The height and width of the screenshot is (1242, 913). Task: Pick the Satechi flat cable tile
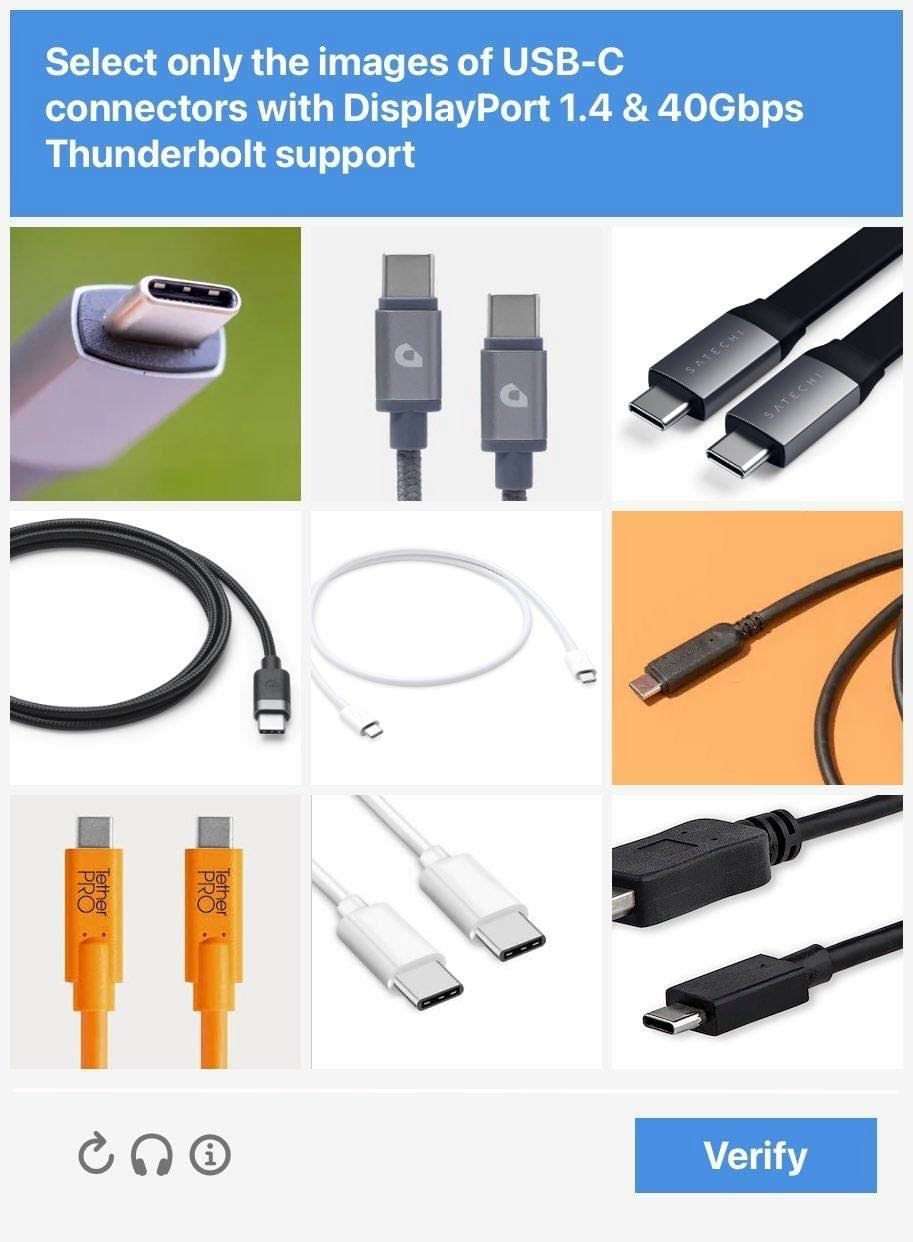(757, 363)
